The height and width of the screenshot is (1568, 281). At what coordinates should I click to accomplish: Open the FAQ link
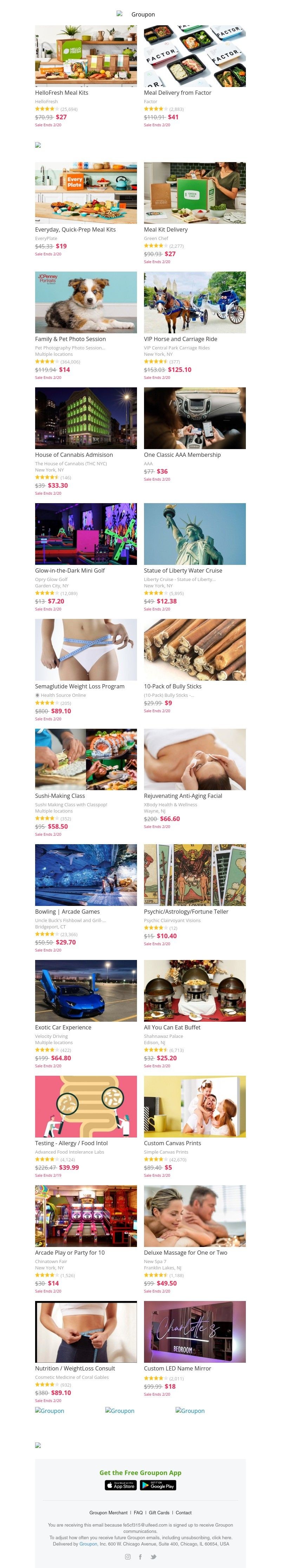point(138,1512)
